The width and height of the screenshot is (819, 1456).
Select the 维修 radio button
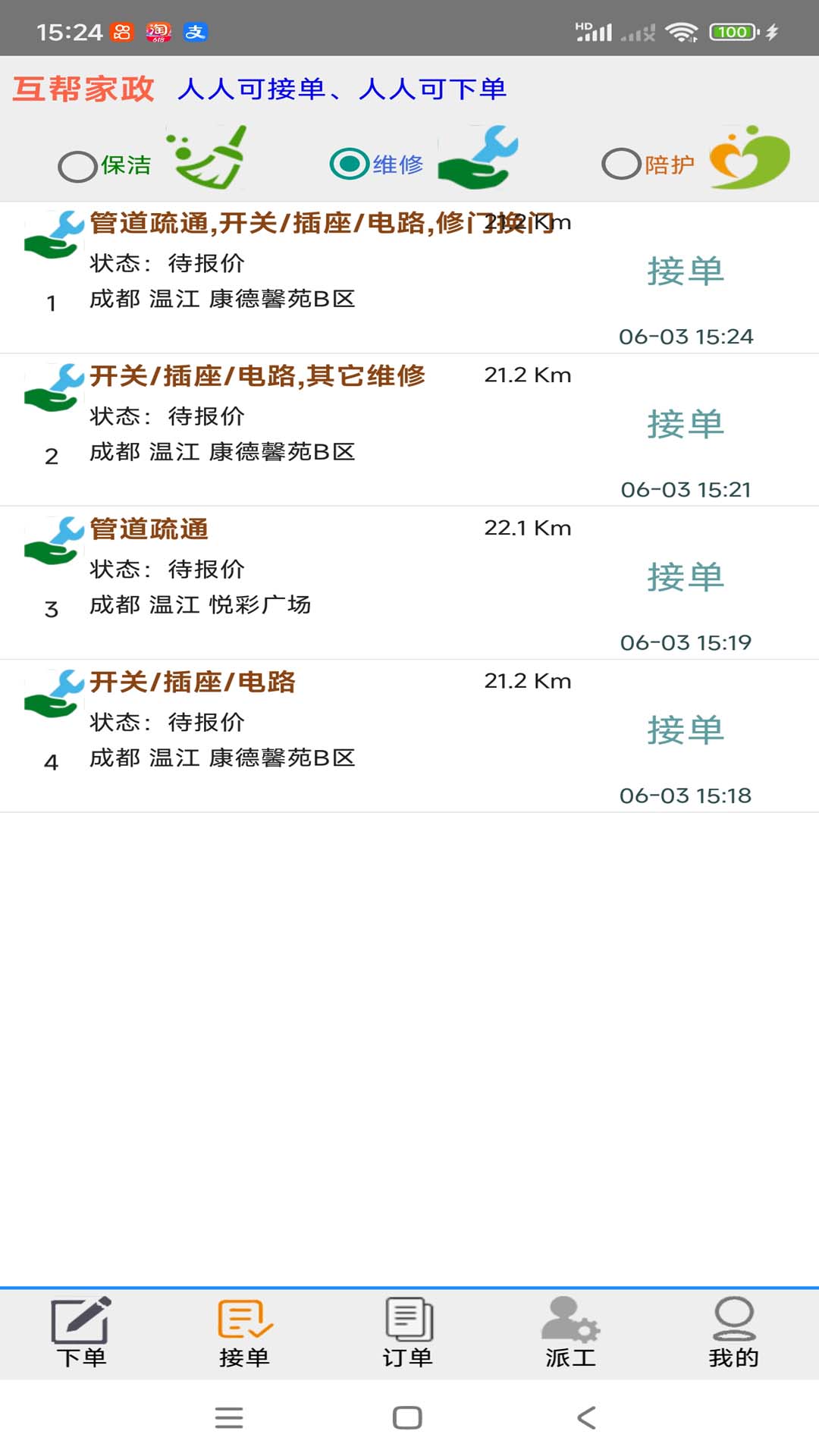pos(349,162)
